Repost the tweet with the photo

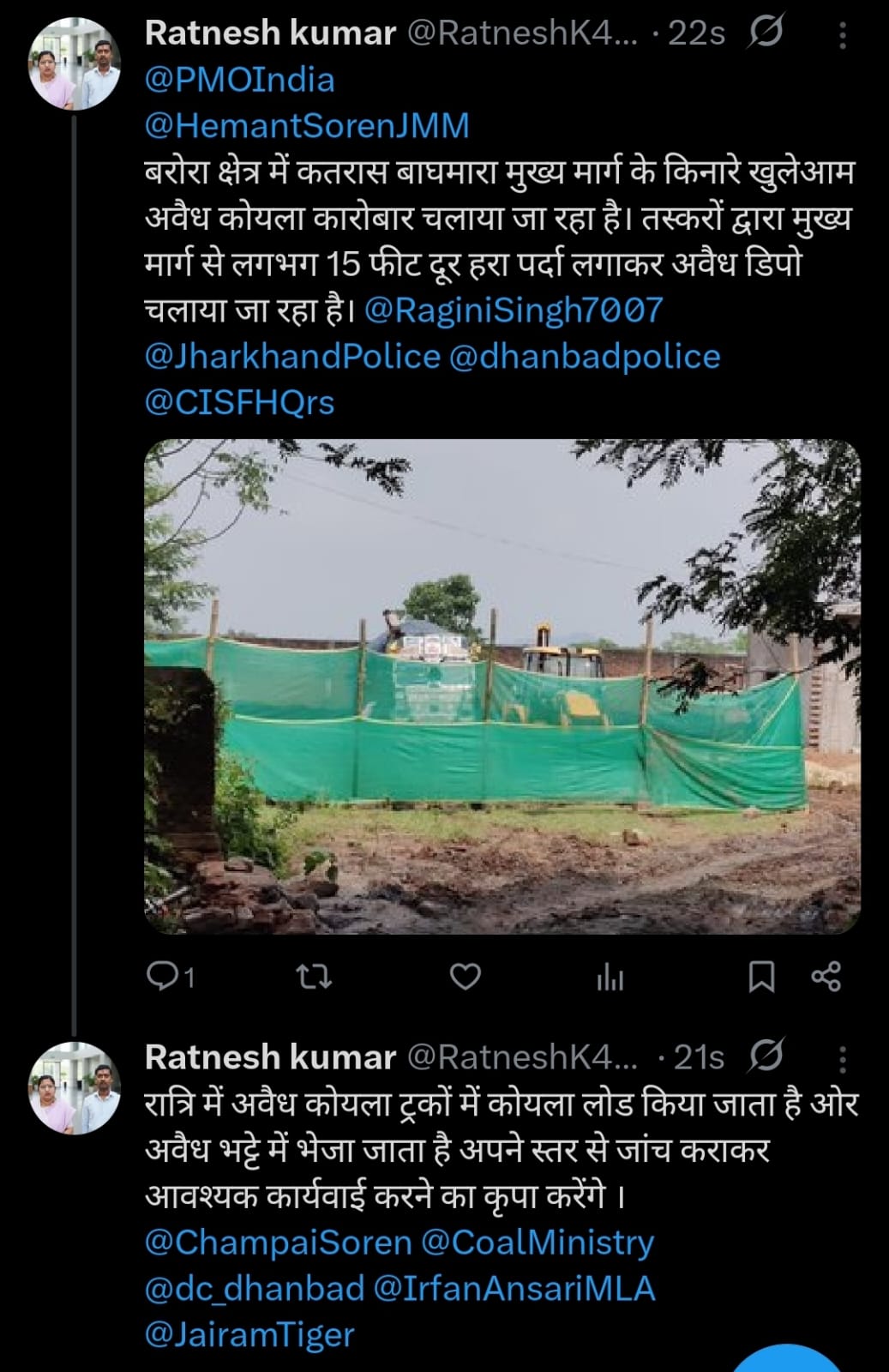point(314,977)
